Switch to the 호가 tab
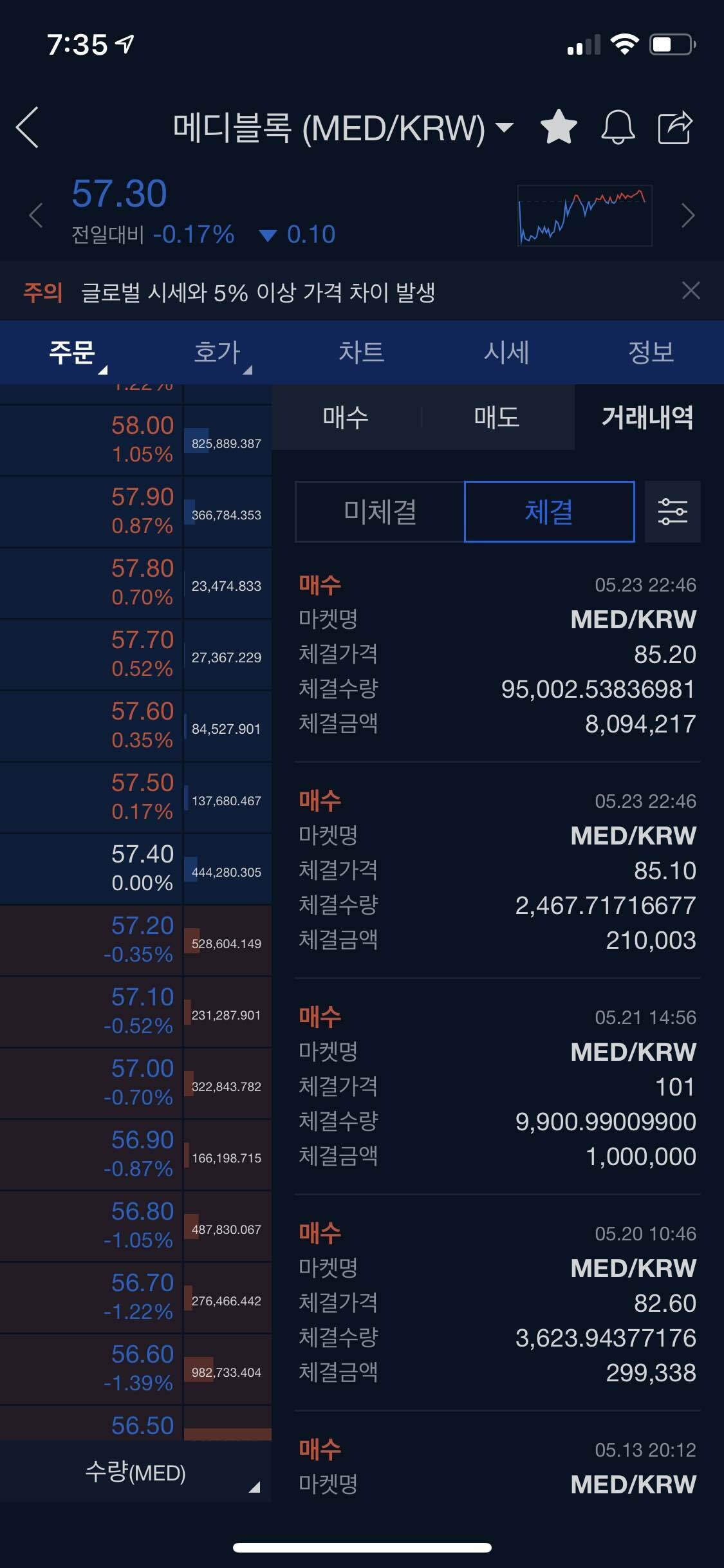 [x=218, y=352]
